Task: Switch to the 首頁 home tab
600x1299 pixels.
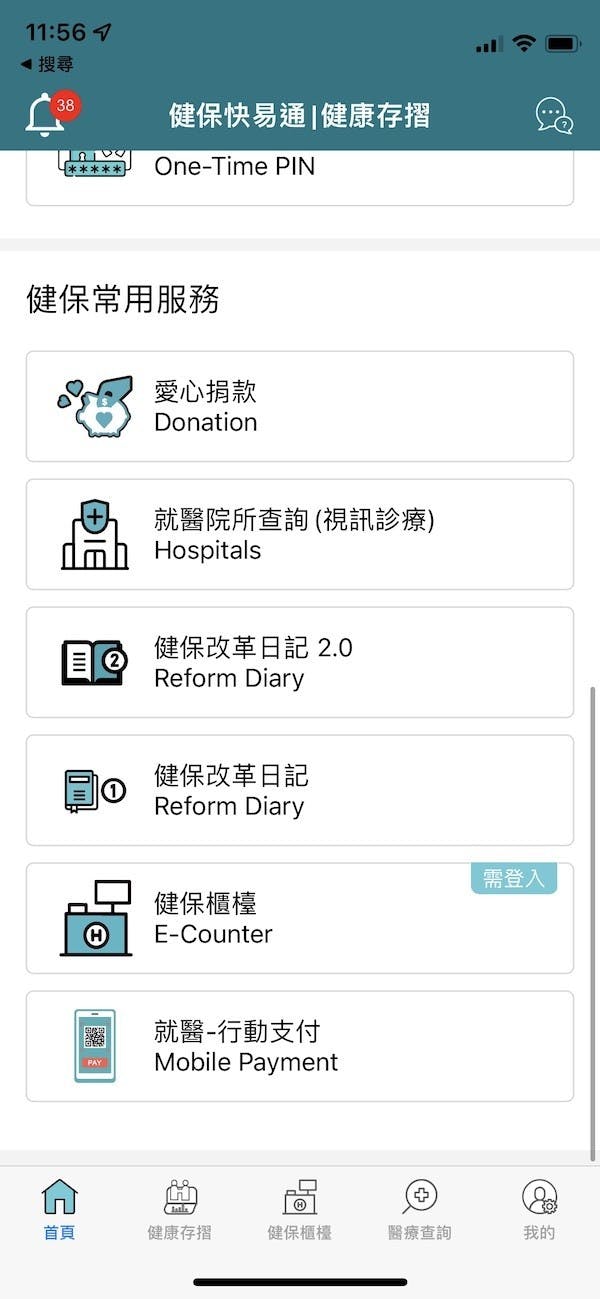Action: (x=60, y=1210)
